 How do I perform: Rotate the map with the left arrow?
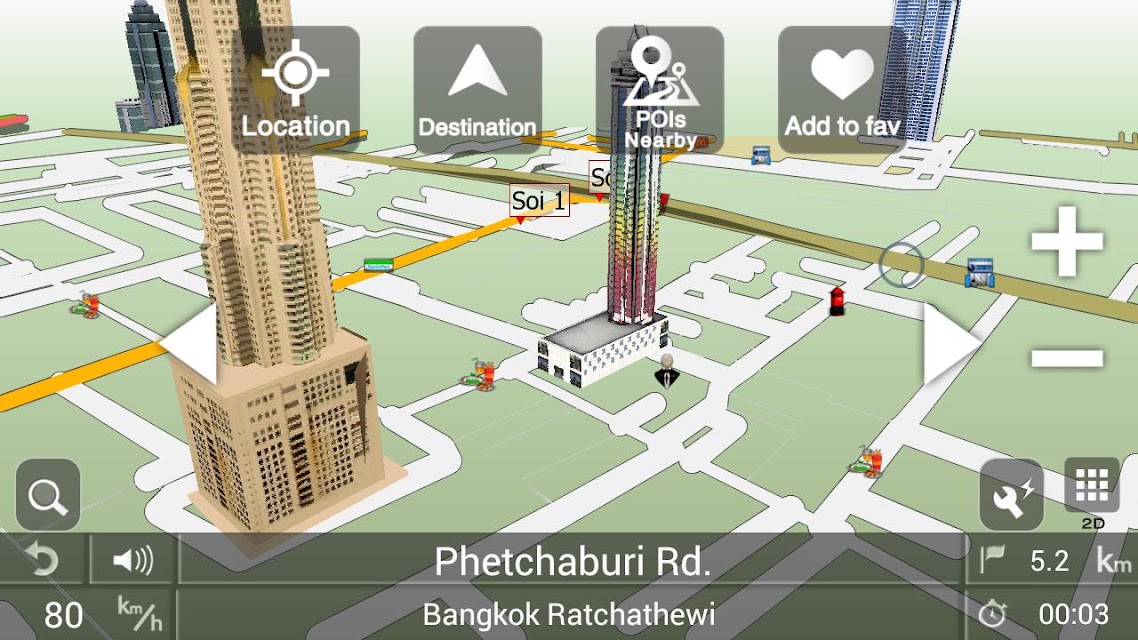[190, 344]
